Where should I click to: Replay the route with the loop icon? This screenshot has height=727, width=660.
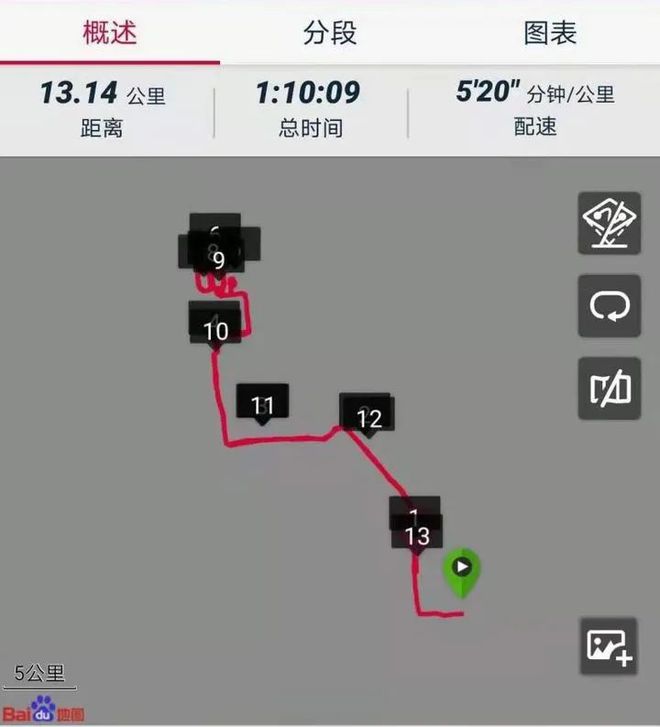click(x=609, y=306)
